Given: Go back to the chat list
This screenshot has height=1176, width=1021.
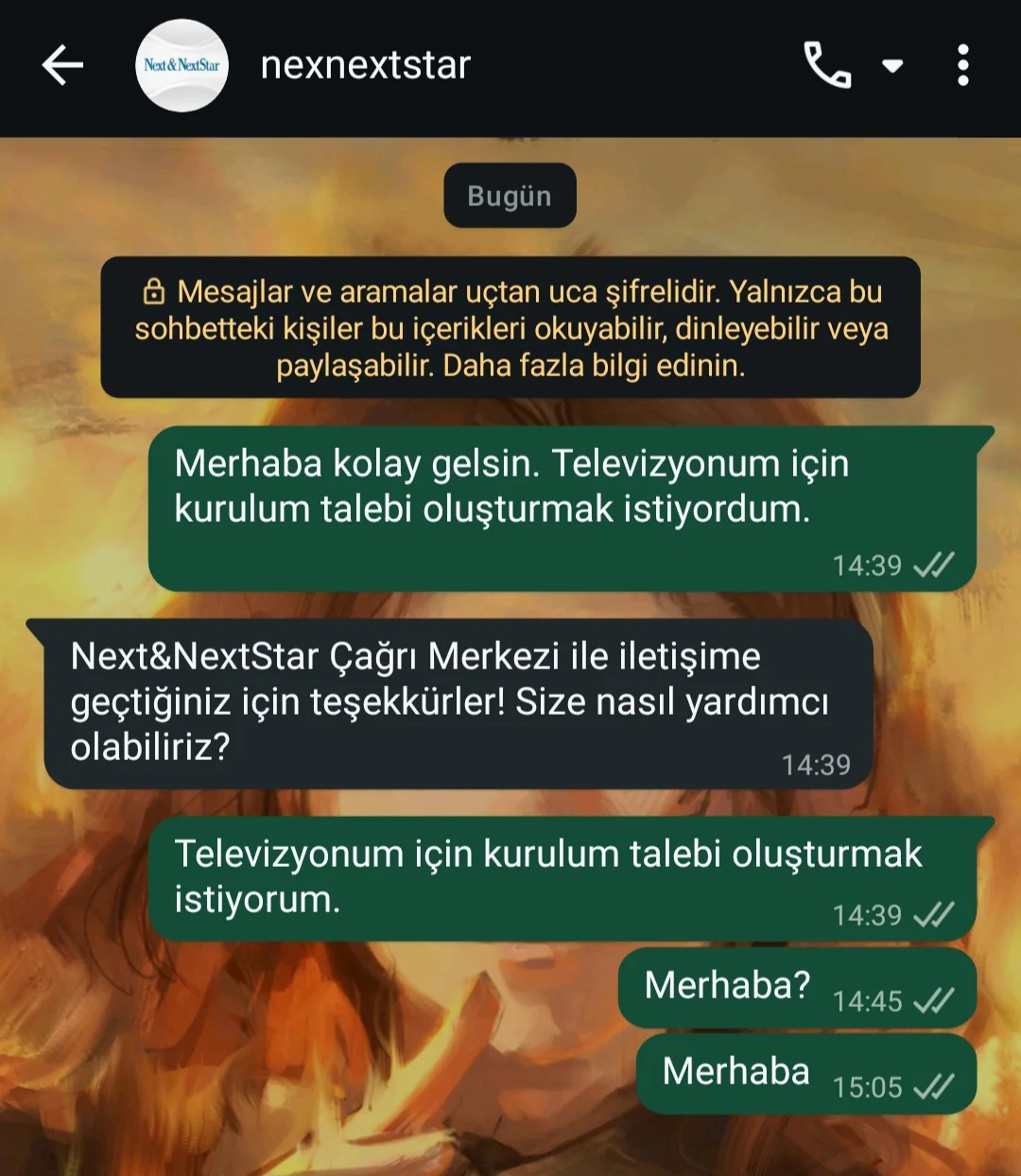Looking at the screenshot, I should coord(62,65).
